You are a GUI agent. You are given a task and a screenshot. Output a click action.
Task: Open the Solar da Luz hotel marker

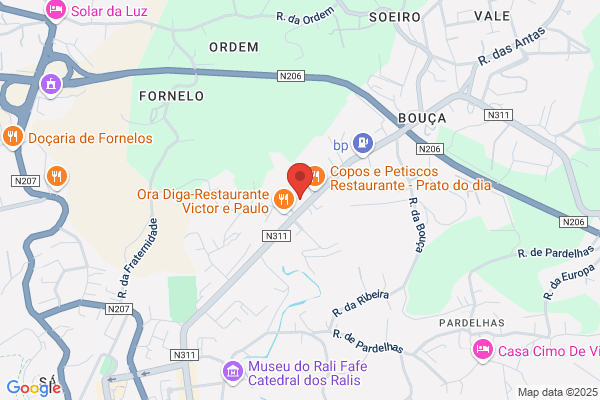pyautogui.click(x=56, y=11)
